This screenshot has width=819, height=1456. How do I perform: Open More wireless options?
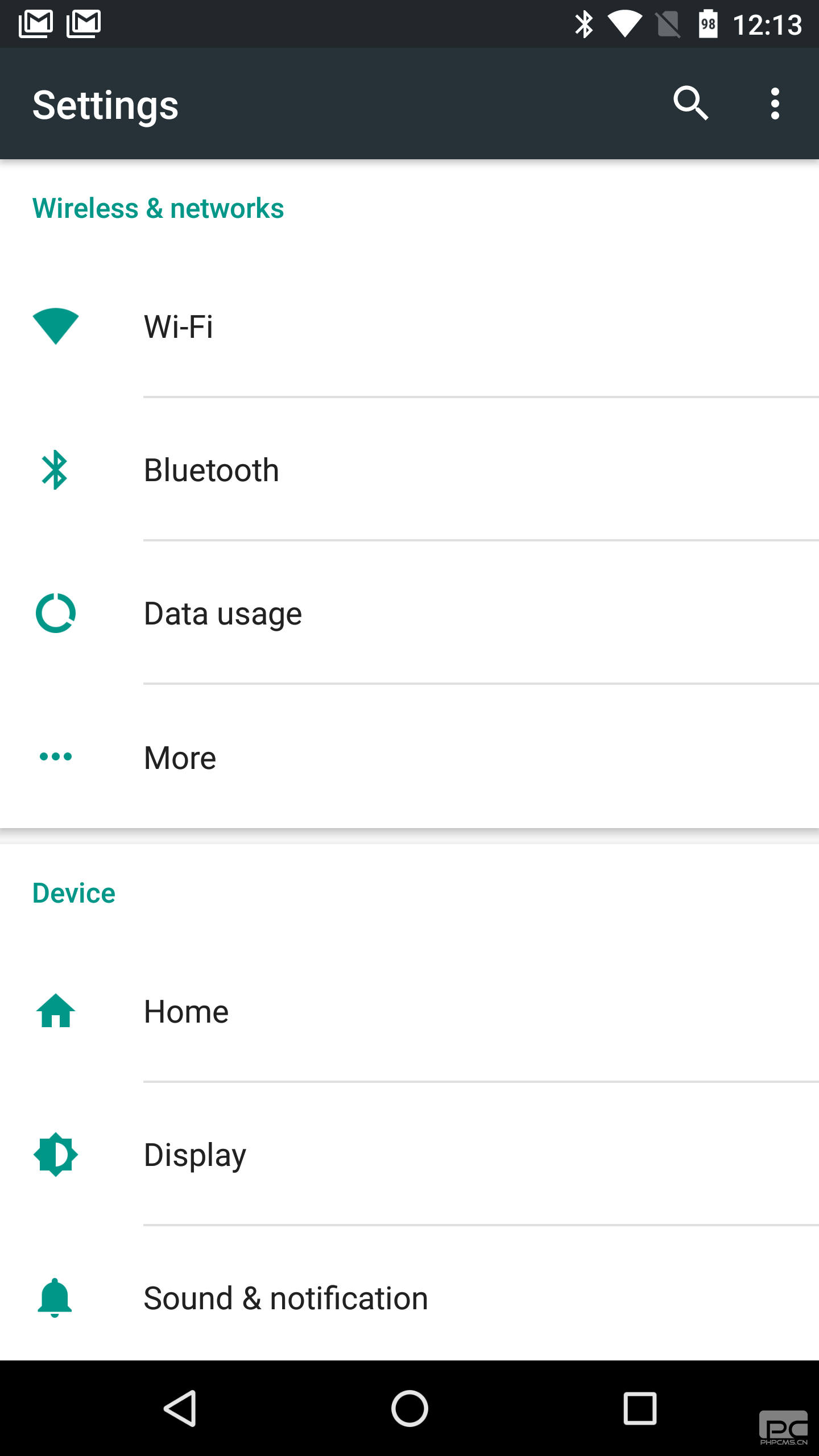click(409, 756)
